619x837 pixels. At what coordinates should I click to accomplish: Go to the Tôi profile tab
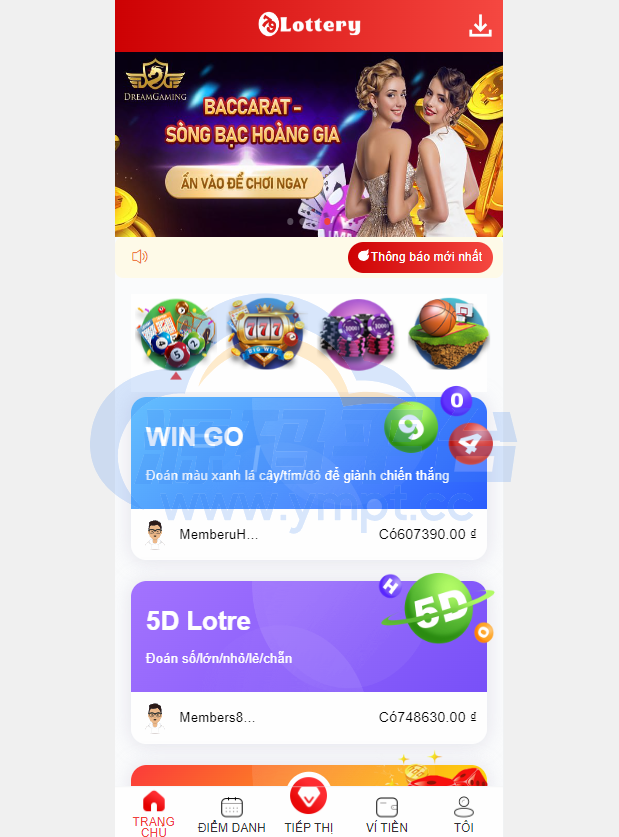click(x=463, y=814)
